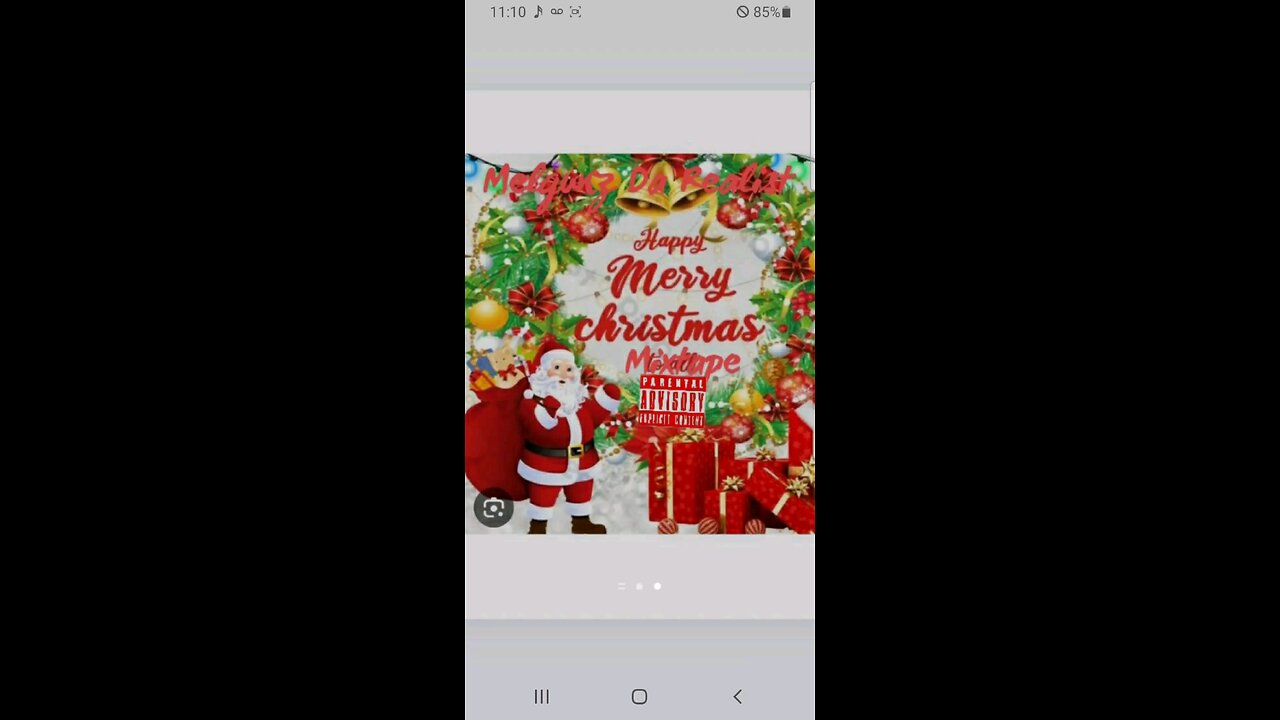Image resolution: width=1280 pixels, height=720 pixels.
Task: Go back using the navigation bar
Action: click(737, 697)
